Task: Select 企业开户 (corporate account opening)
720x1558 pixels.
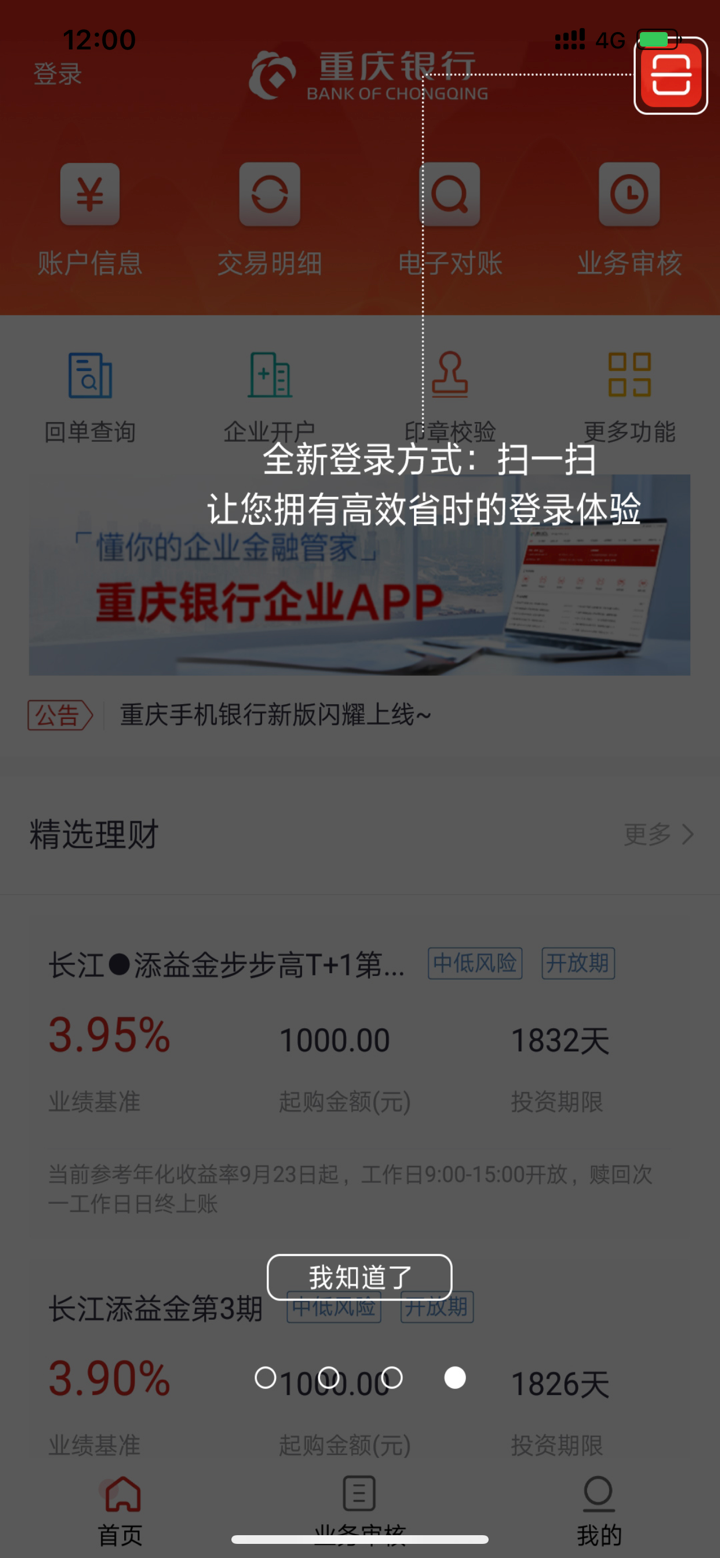Action: (x=269, y=392)
